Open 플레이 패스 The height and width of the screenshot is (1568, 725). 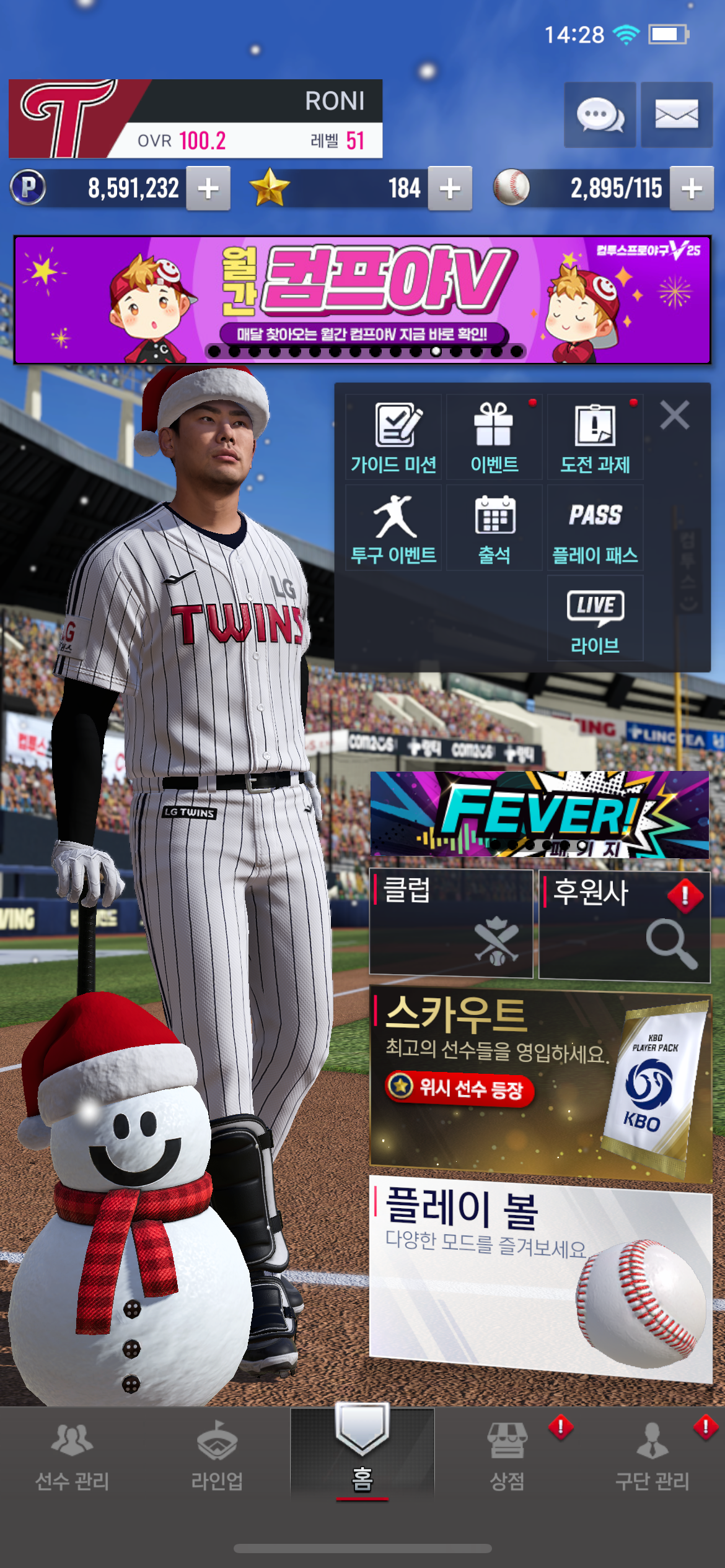[x=595, y=528]
